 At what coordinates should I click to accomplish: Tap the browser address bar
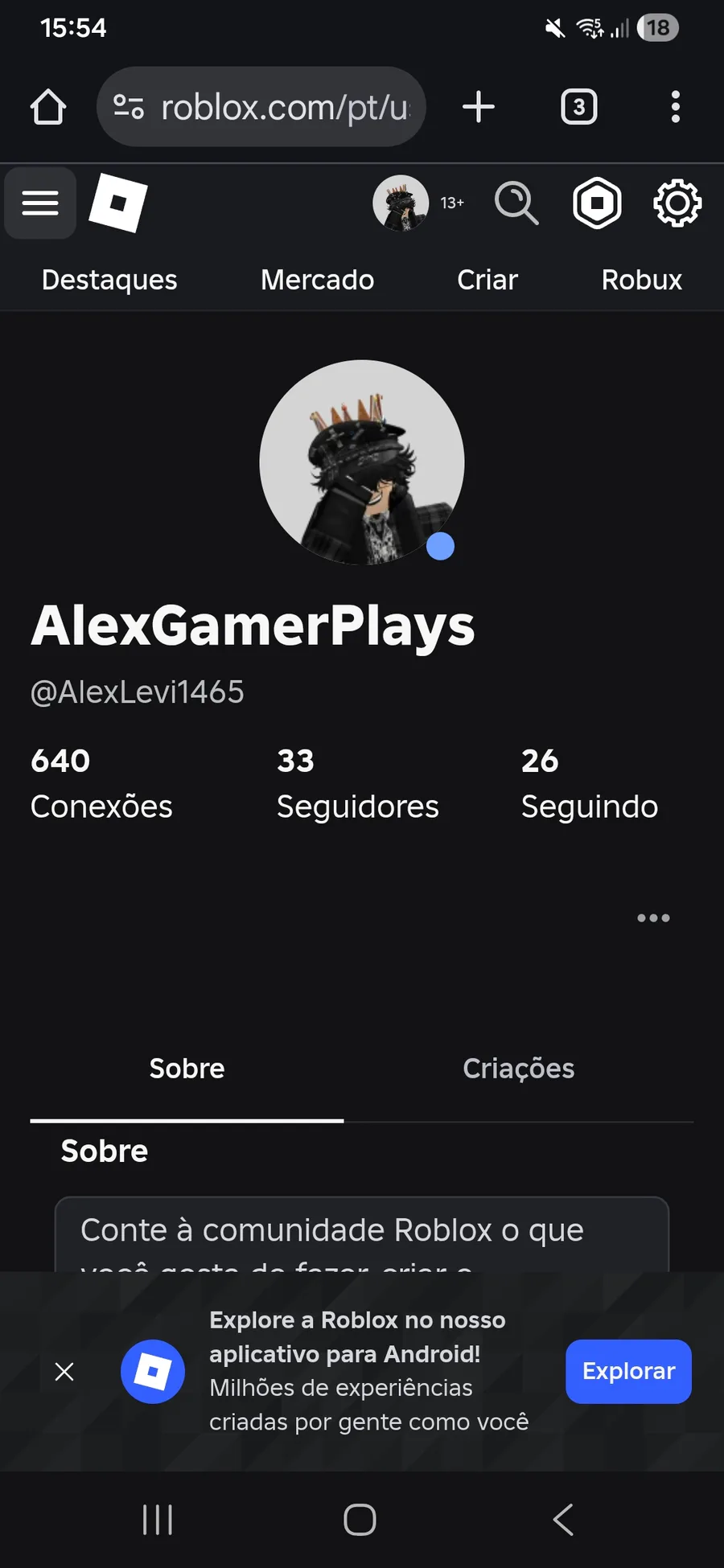(x=274, y=107)
